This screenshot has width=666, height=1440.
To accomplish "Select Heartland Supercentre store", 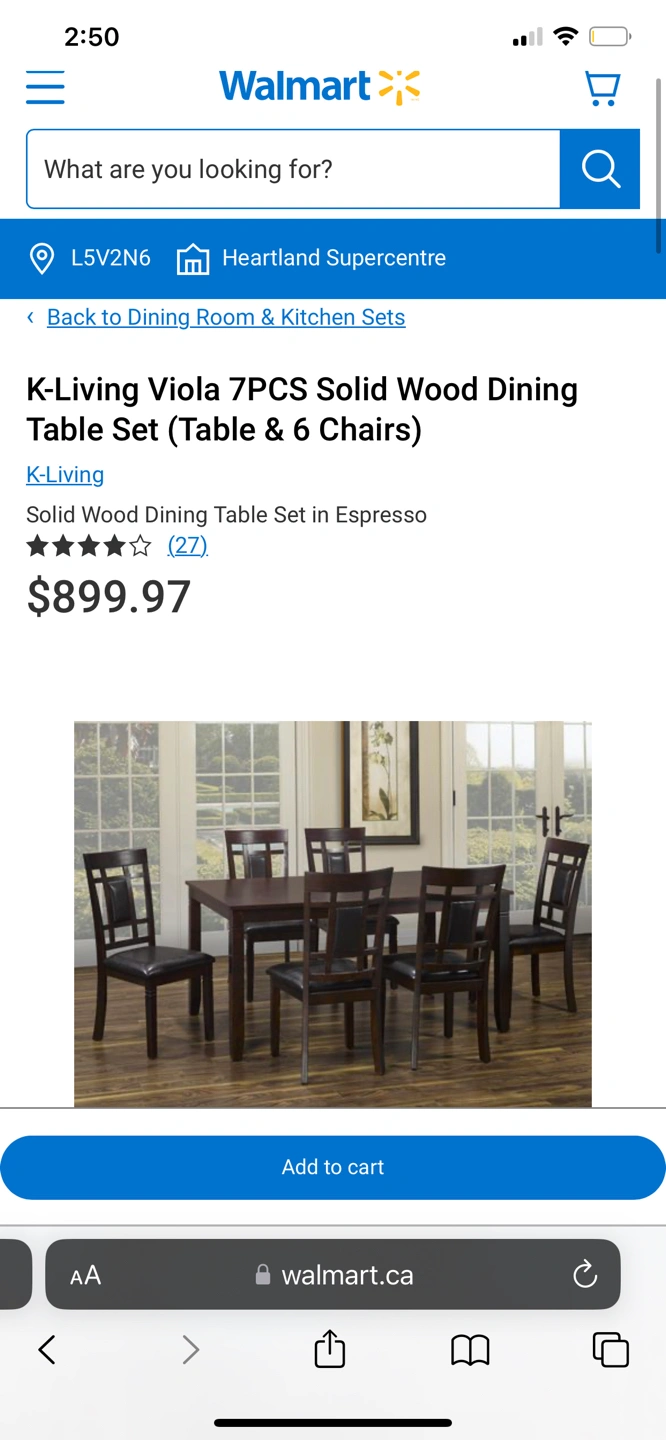I will pyautogui.click(x=312, y=258).
